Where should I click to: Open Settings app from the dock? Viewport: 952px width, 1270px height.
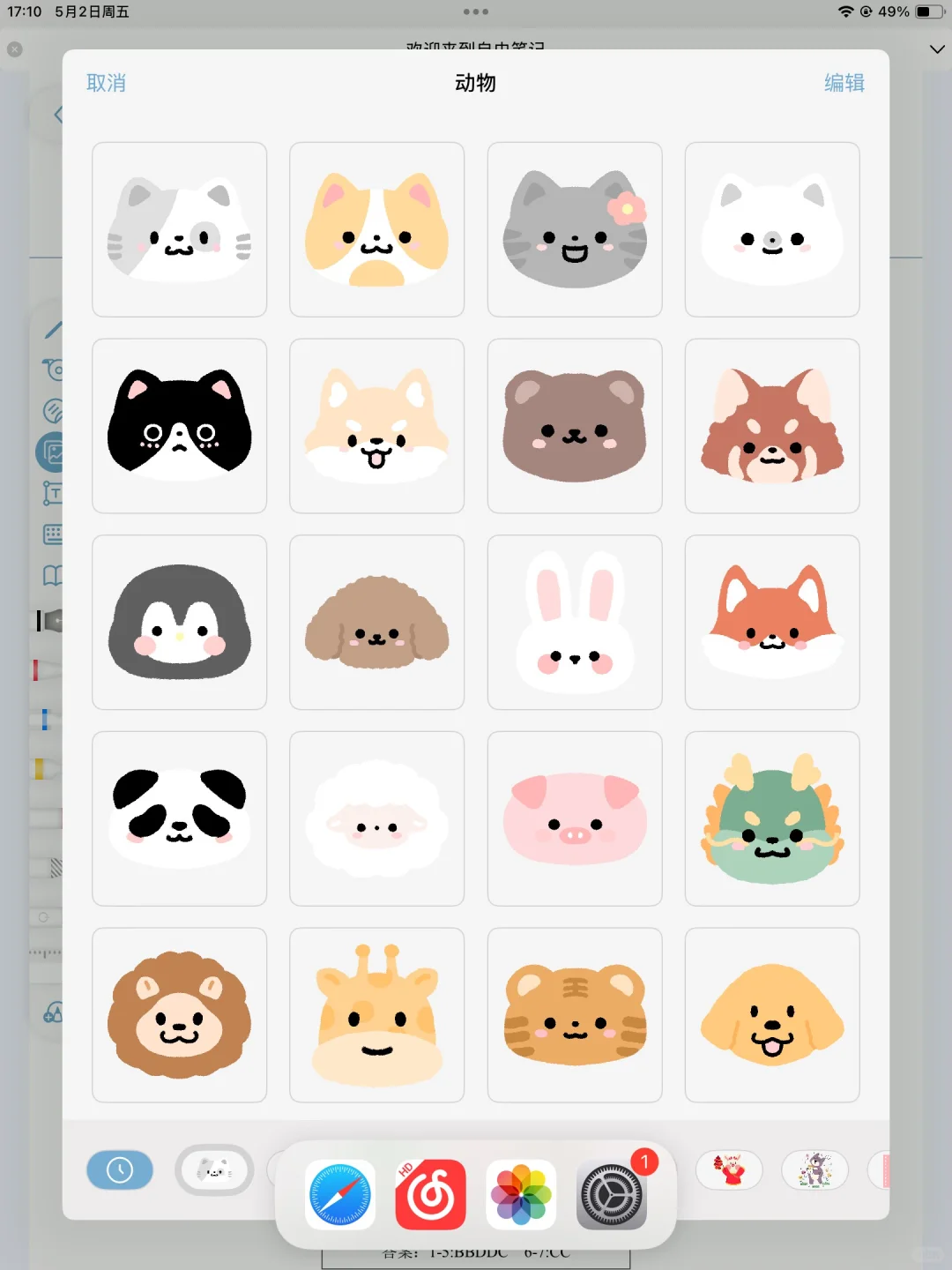pyautogui.click(x=611, y=1195)
